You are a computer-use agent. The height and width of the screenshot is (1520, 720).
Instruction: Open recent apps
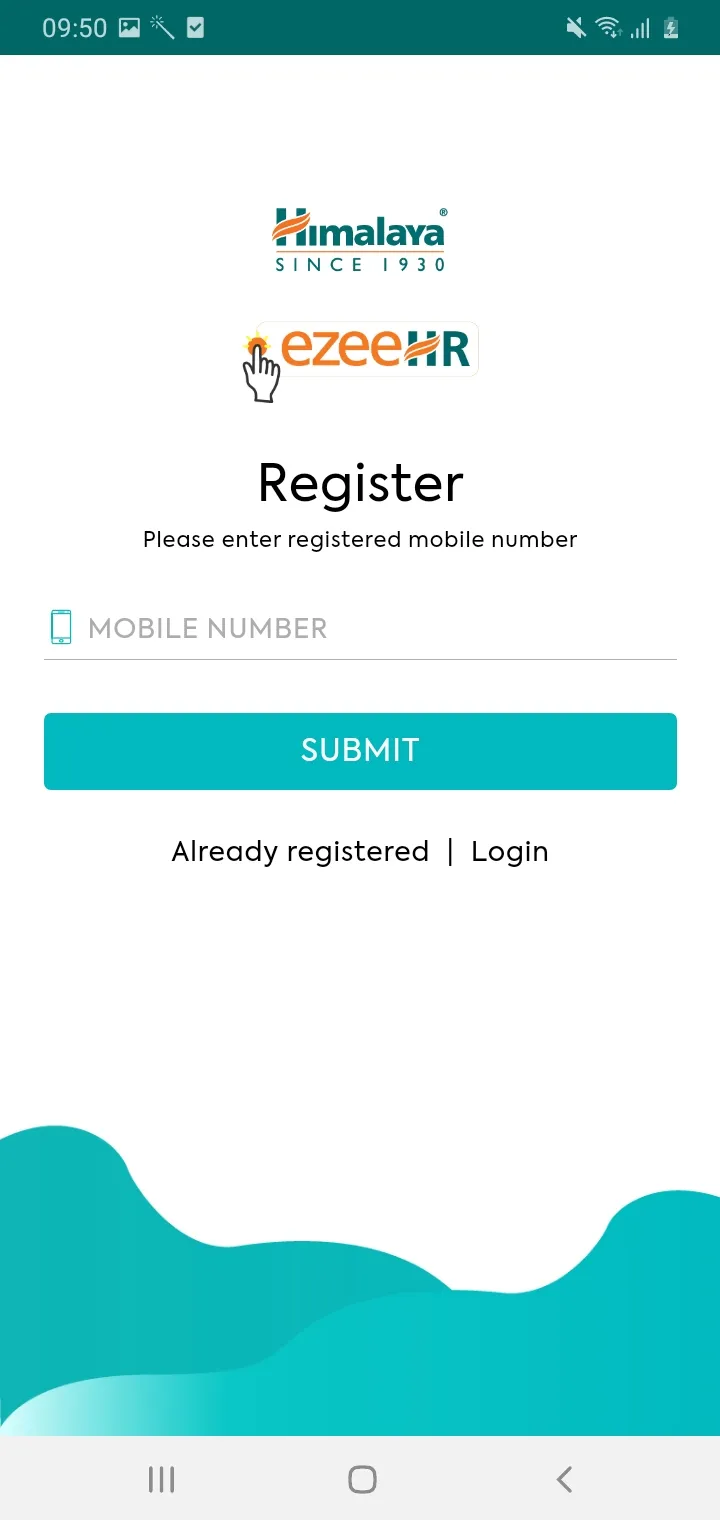(x=161, y=1479)
